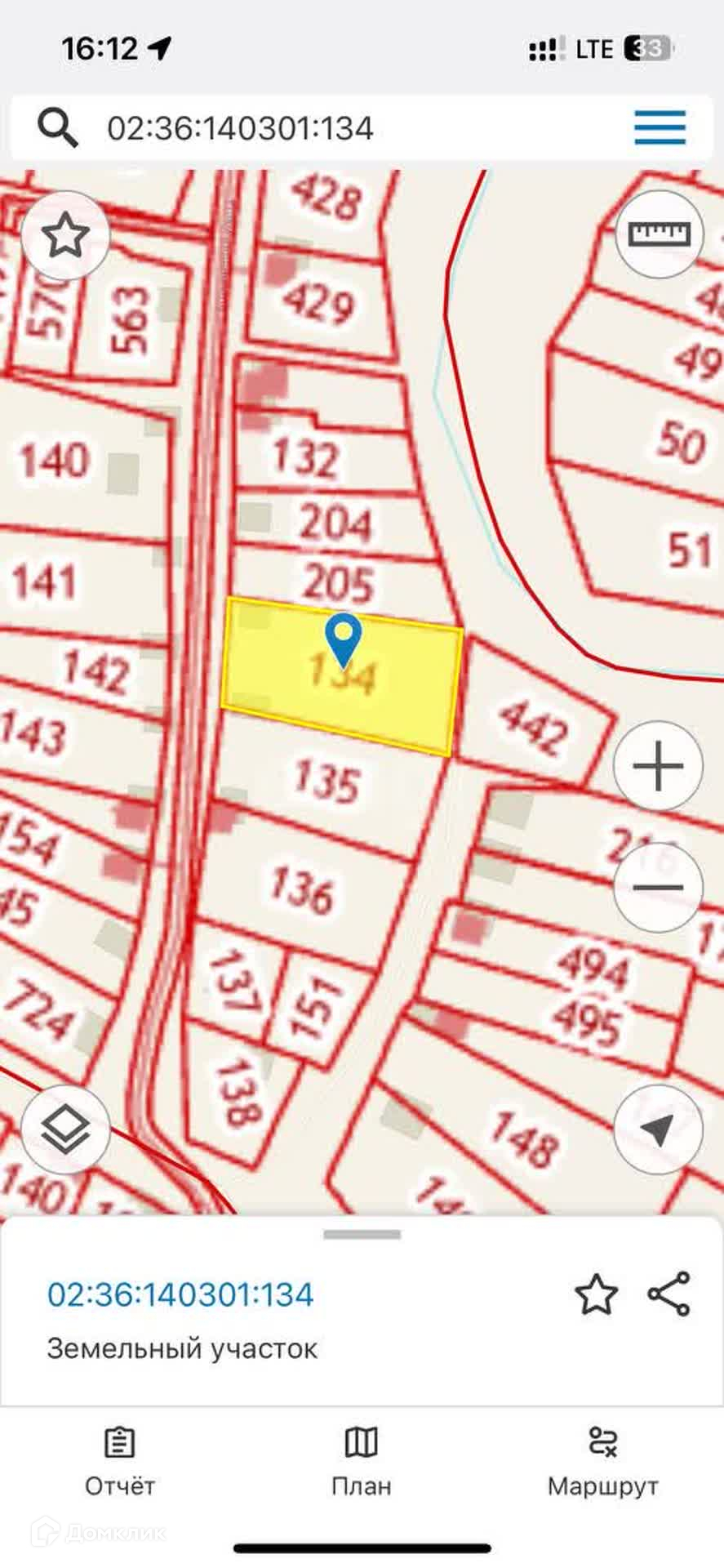Build a route with Маршрут
This screenshot has height=1568, width=724.
tap(602, 1463)
